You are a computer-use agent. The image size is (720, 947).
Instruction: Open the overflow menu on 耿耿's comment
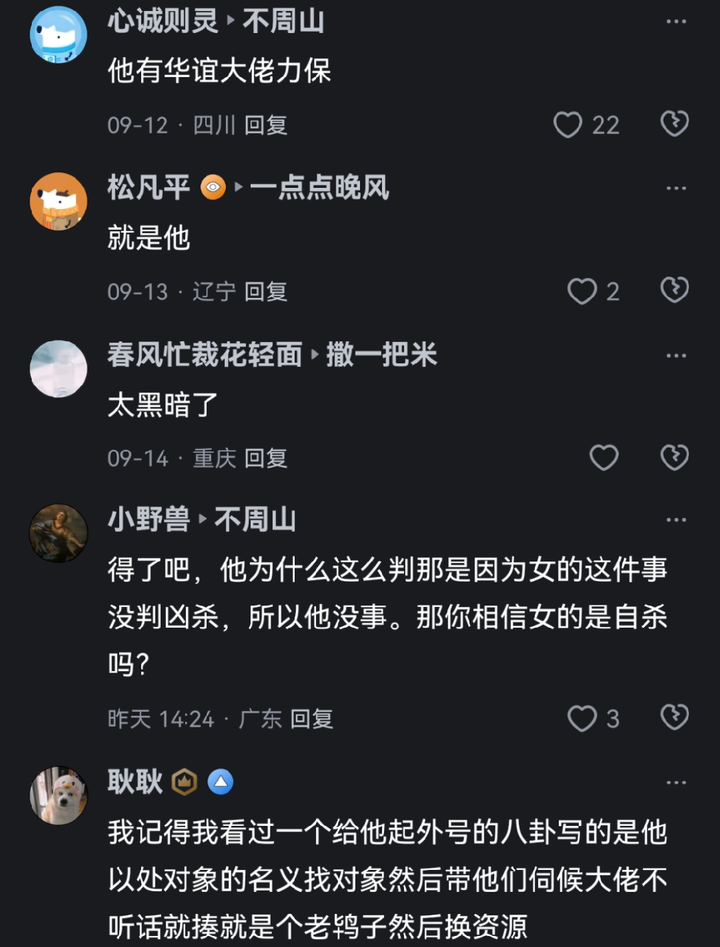[x=676, y=782]
